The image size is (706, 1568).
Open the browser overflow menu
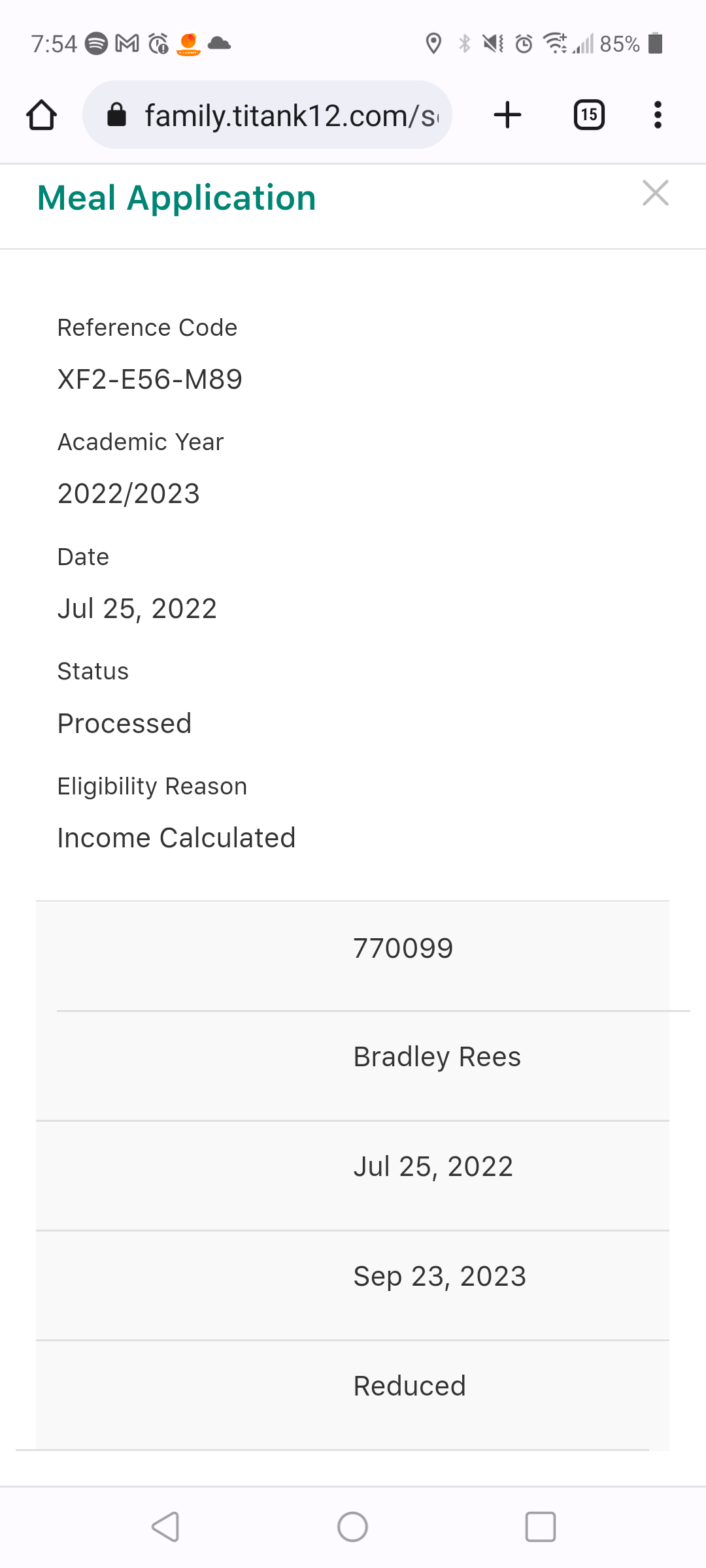click(658, 116)
